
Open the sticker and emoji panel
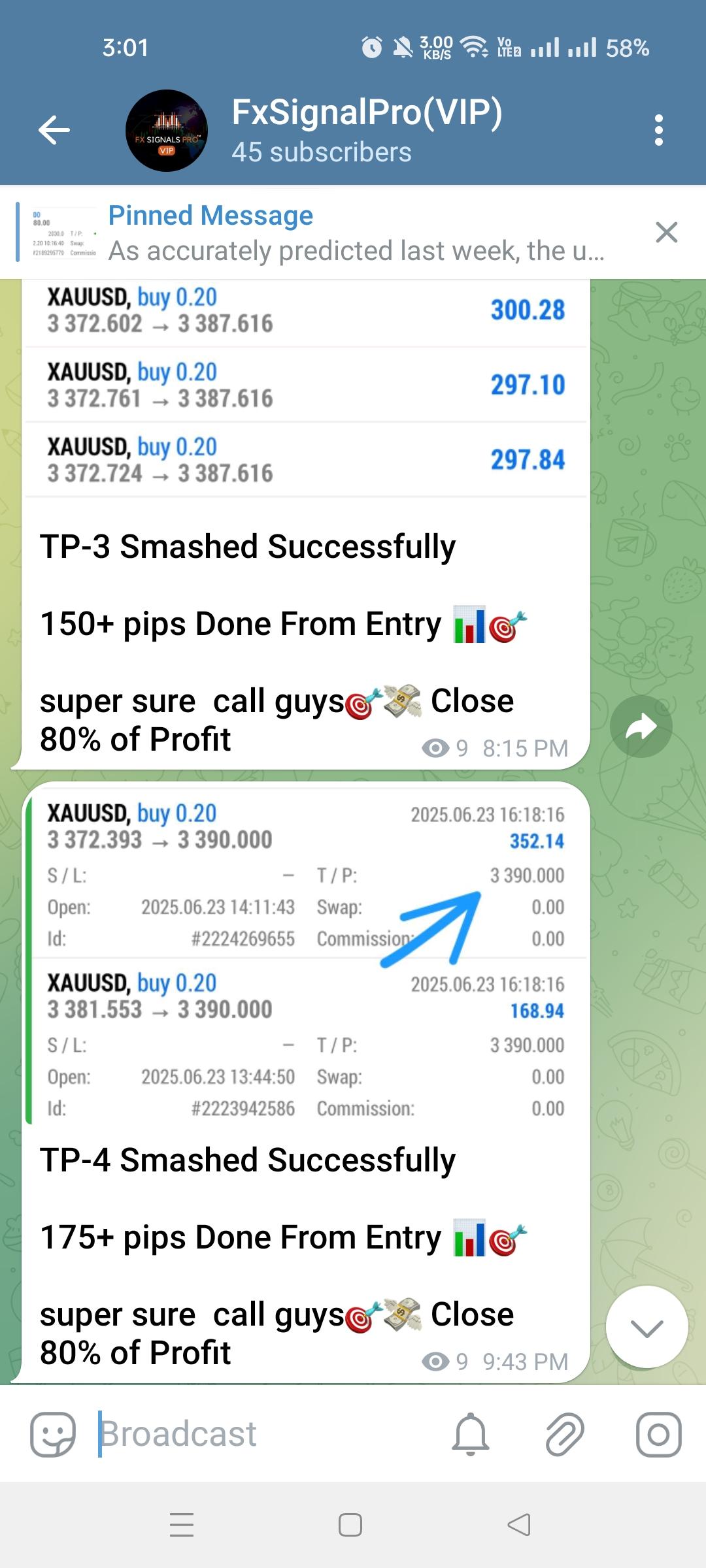[x=53, y=1435]
